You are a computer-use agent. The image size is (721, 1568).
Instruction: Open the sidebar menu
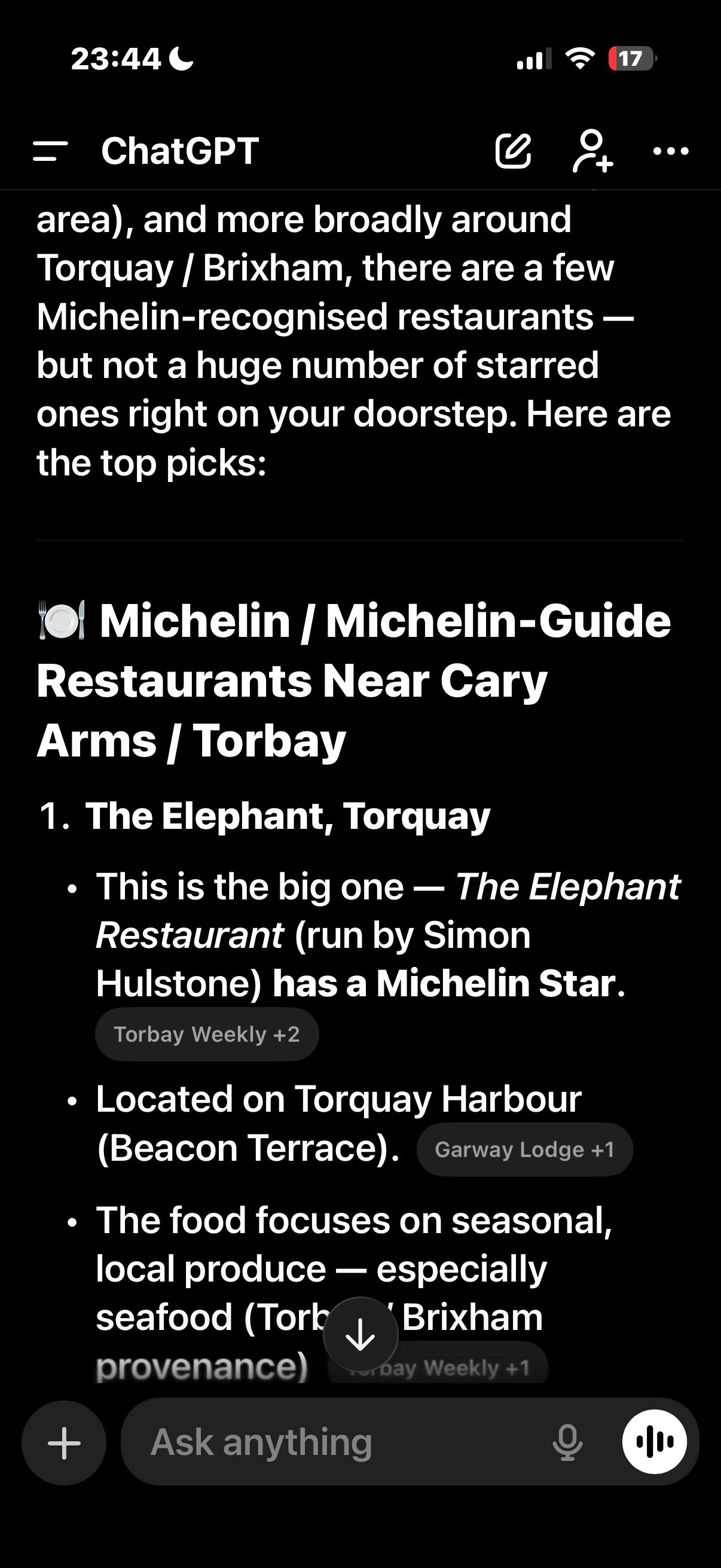pos(50,150)
